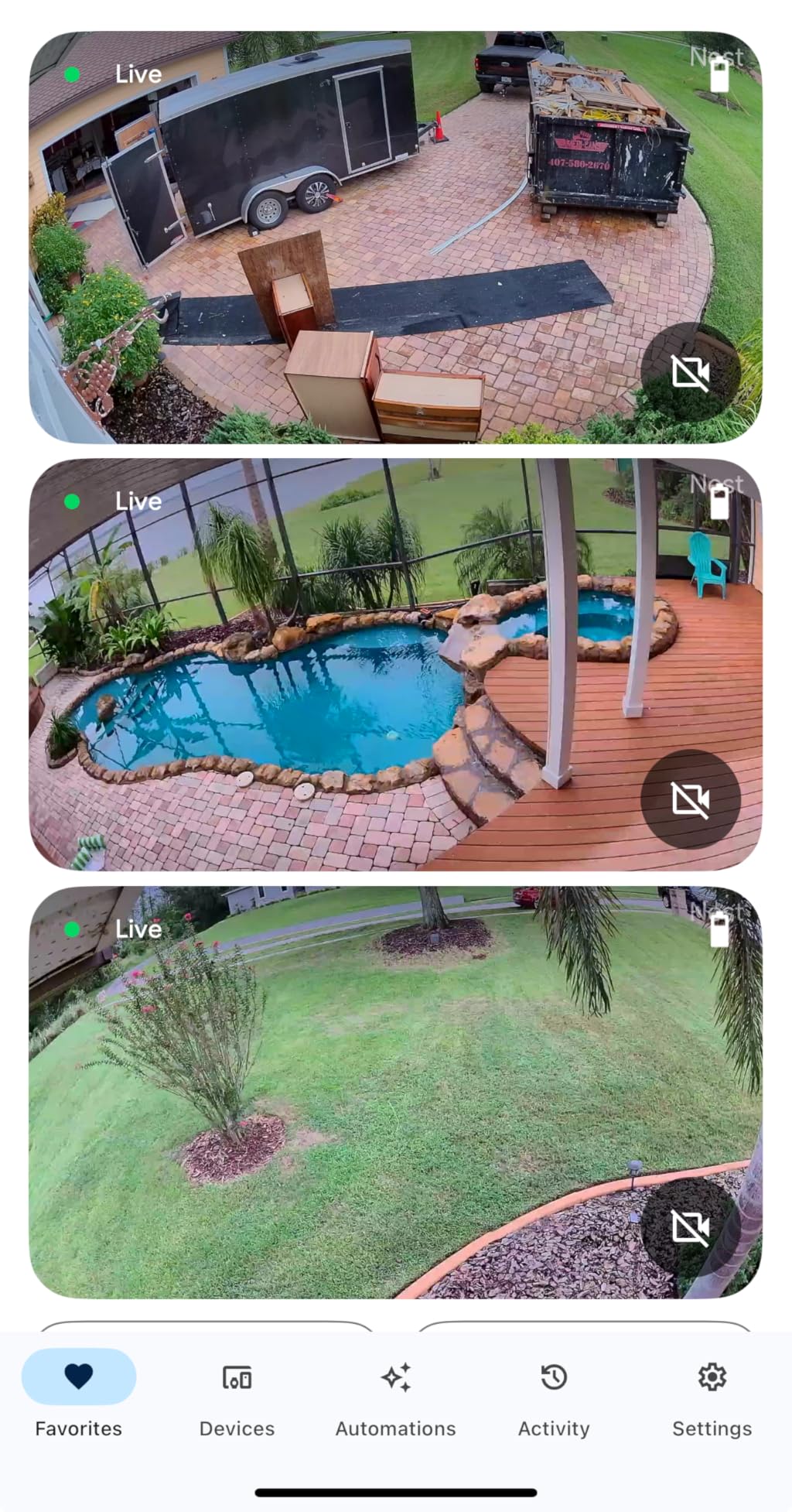
Task: Toggle the video-off icon on the driveway camera
Action: tap(691, 374)
